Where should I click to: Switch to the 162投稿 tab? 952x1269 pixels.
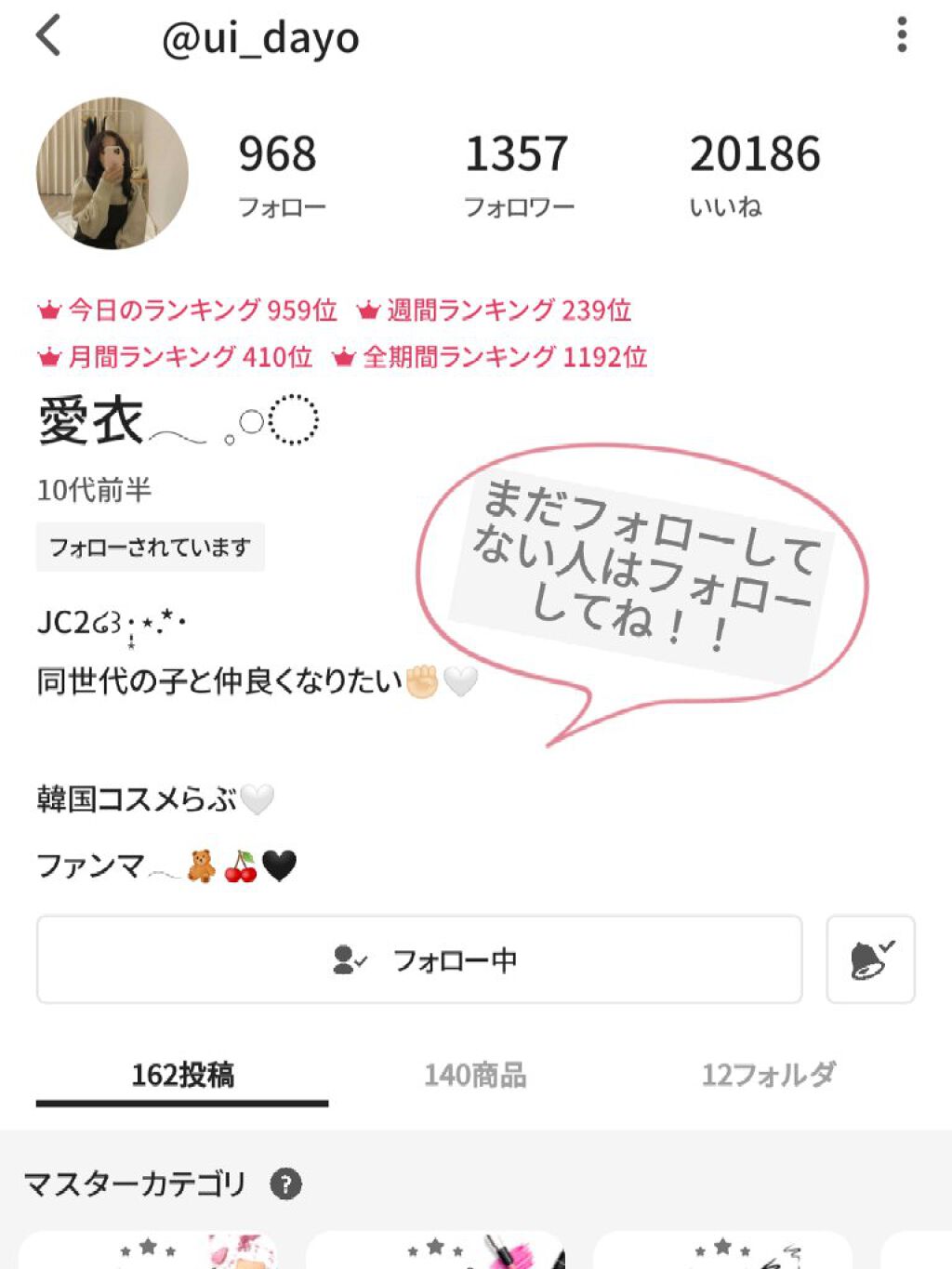click(182, 1075)
